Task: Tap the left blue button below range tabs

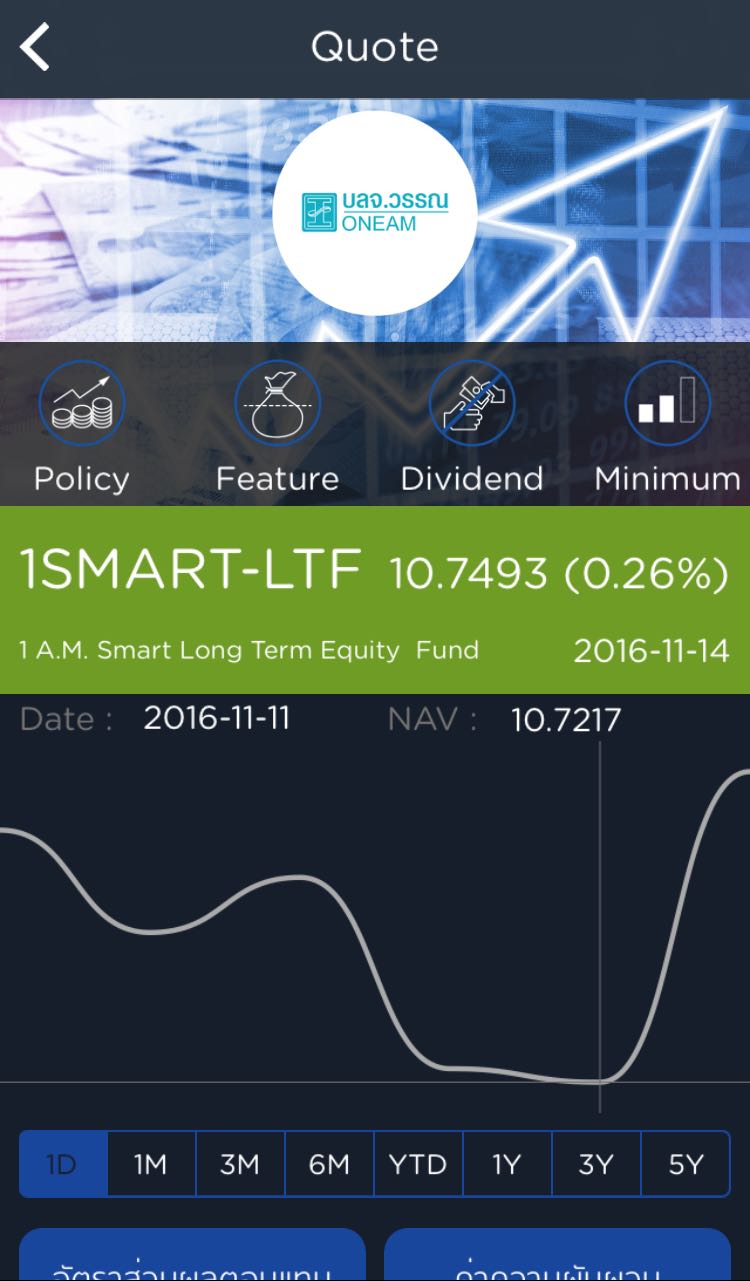Action: coord(192,1258)
